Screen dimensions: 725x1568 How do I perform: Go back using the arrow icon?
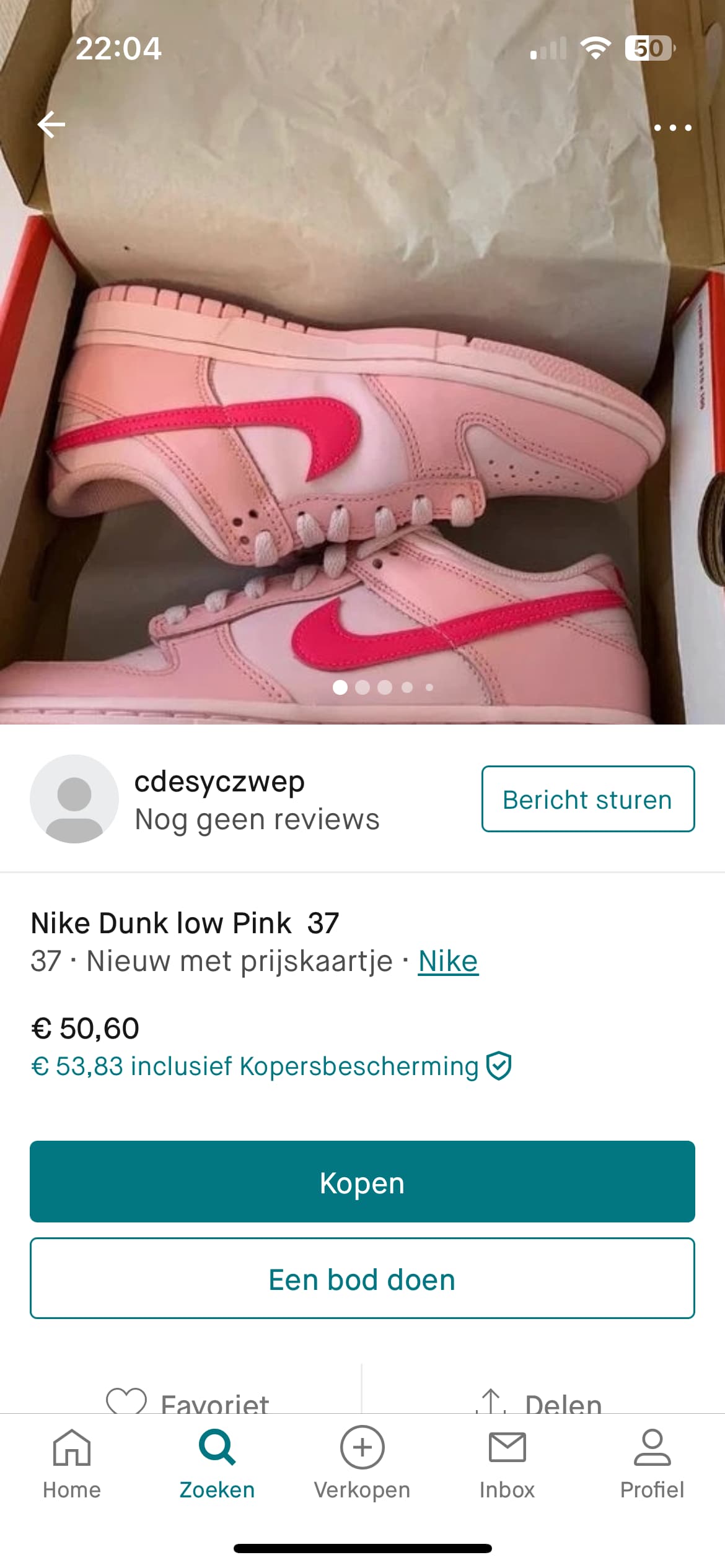click(x=51, y=124)
